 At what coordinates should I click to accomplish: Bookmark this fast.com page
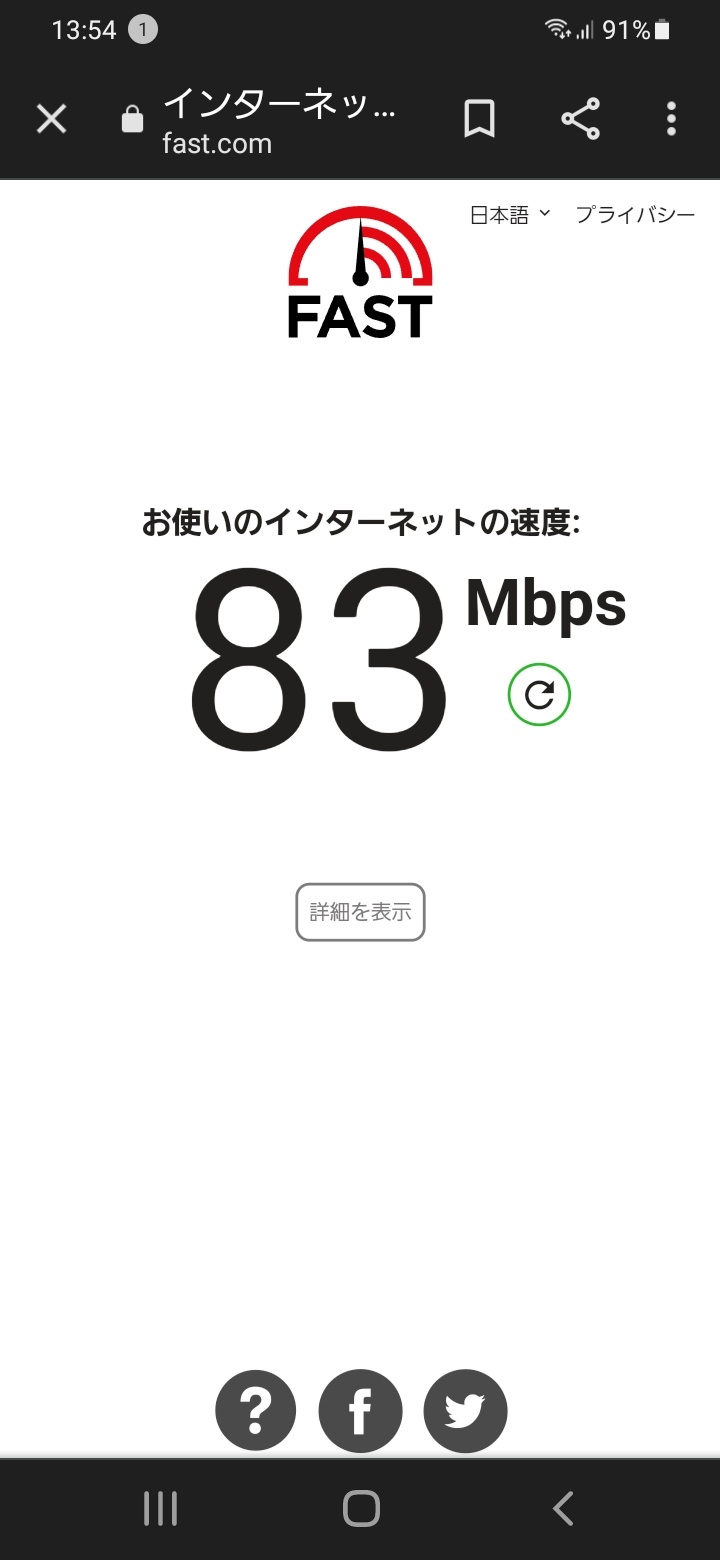pos(480,120)
